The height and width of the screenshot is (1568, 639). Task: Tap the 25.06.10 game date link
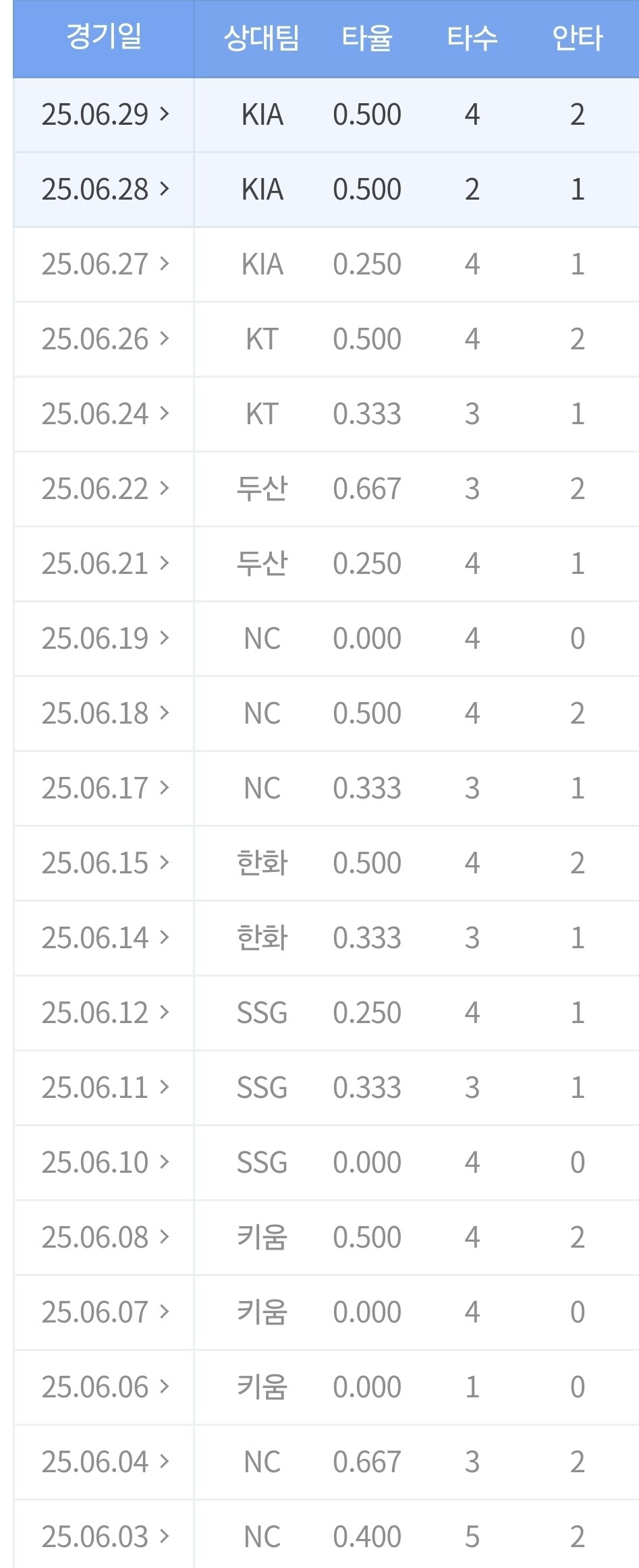pyautogui.click(x=105, y=1163)
